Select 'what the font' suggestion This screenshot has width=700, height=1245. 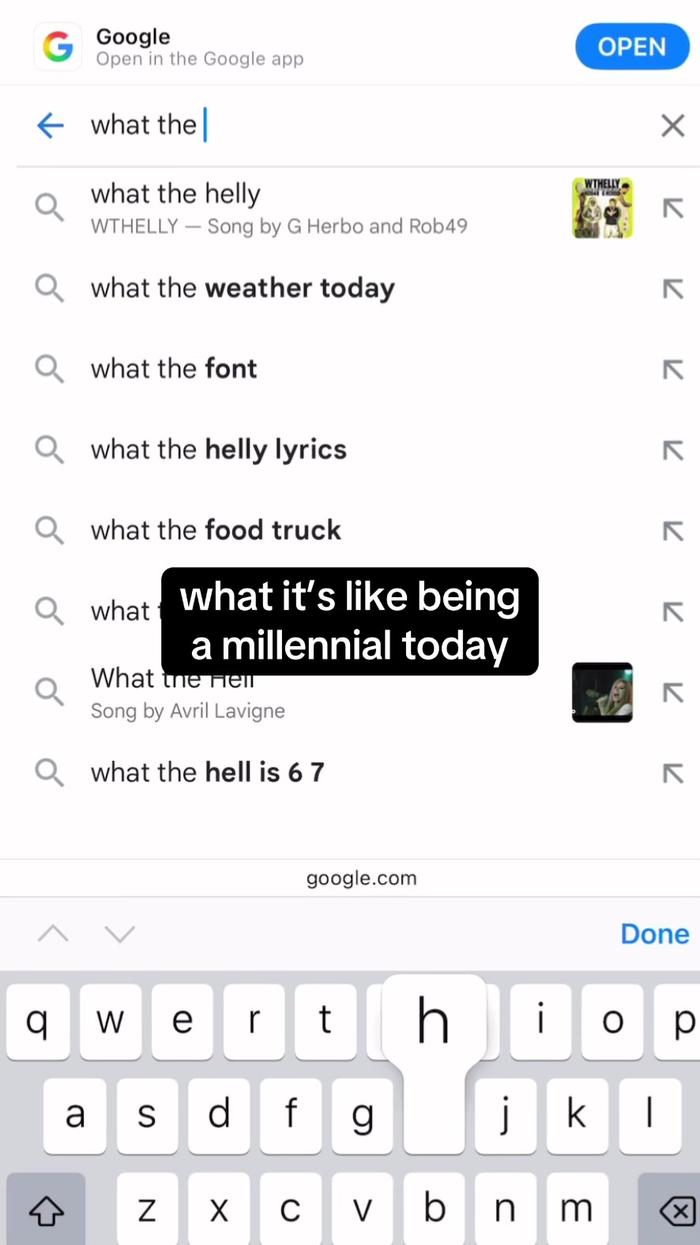point(174,369)
